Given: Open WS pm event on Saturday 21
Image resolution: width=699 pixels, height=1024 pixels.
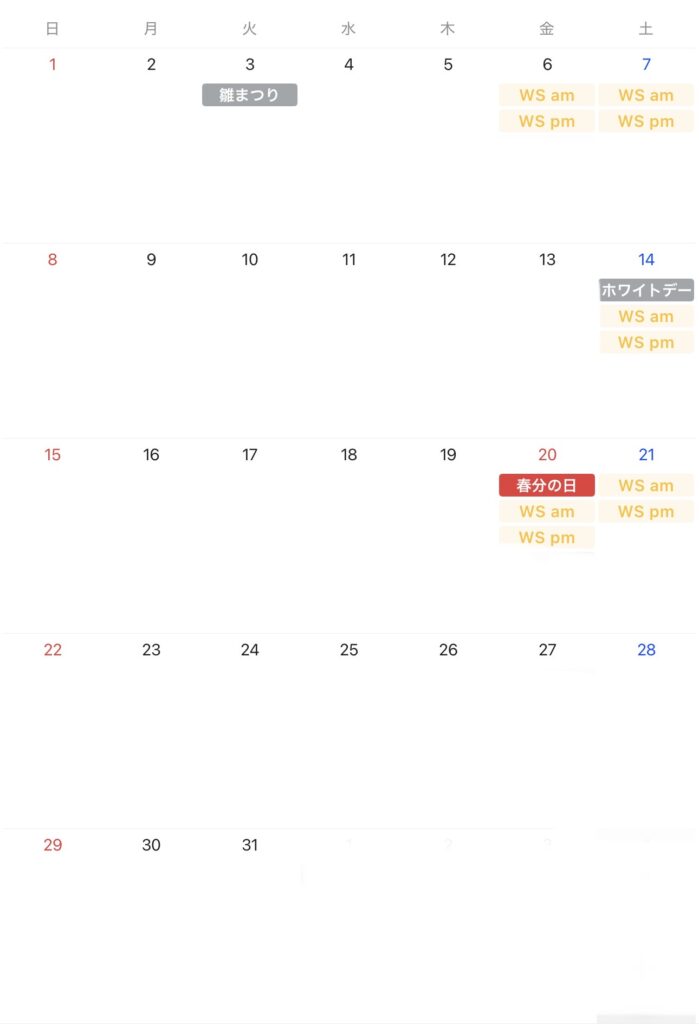Looking at the screenshot, I should click(646, 511).
